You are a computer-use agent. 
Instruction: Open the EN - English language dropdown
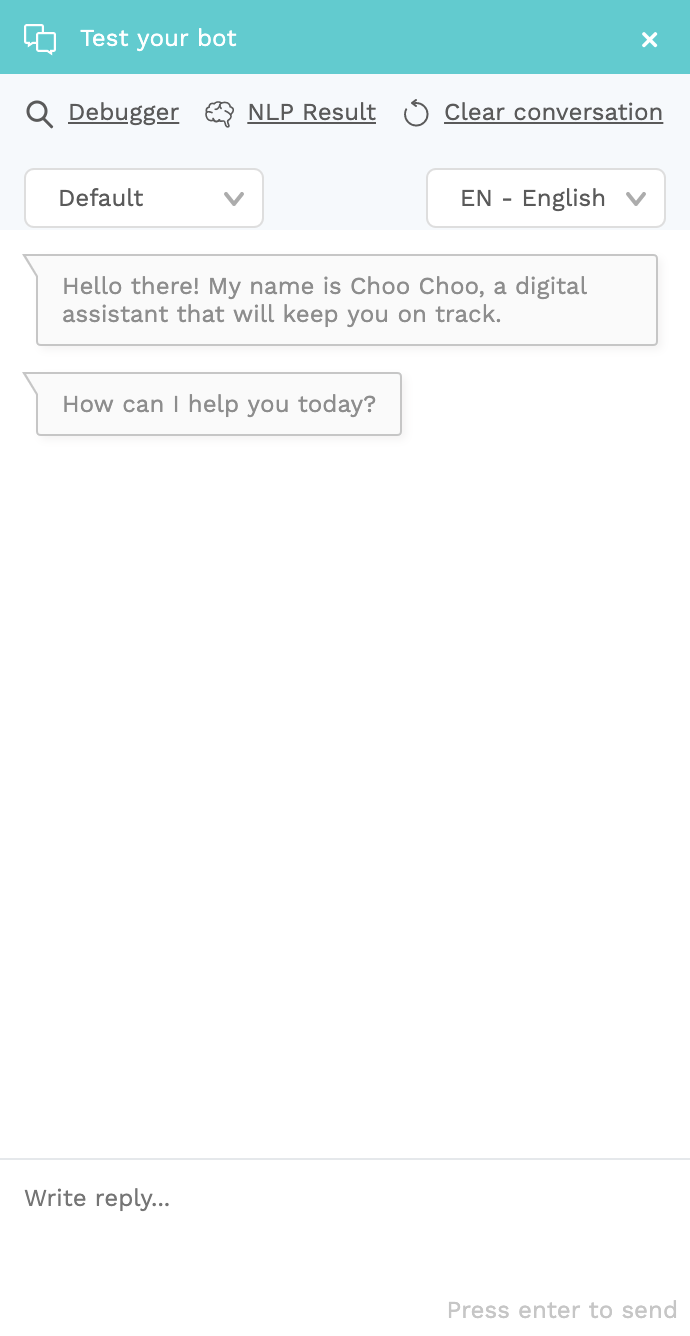pos(546,198)
